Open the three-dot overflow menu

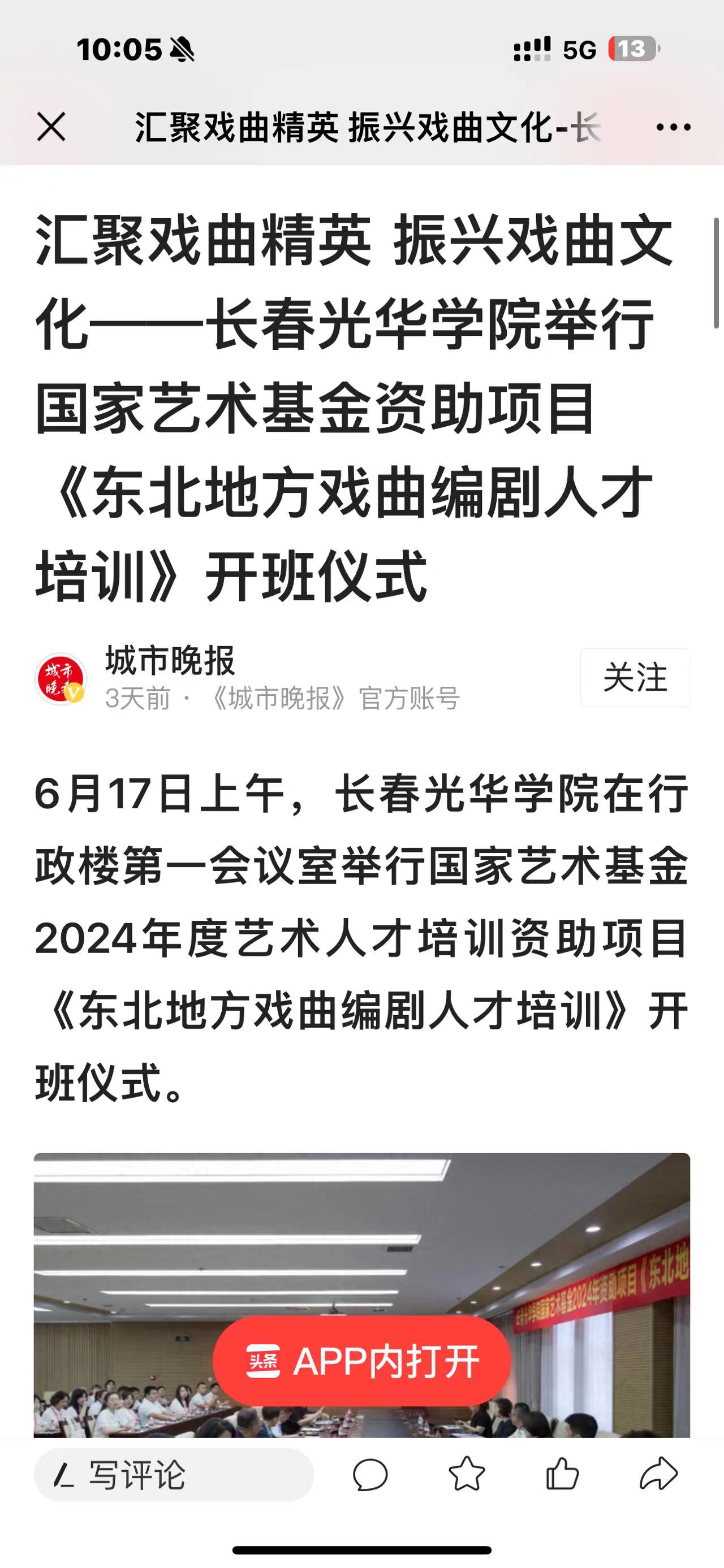pyautogui.click(x=673, y=127)
